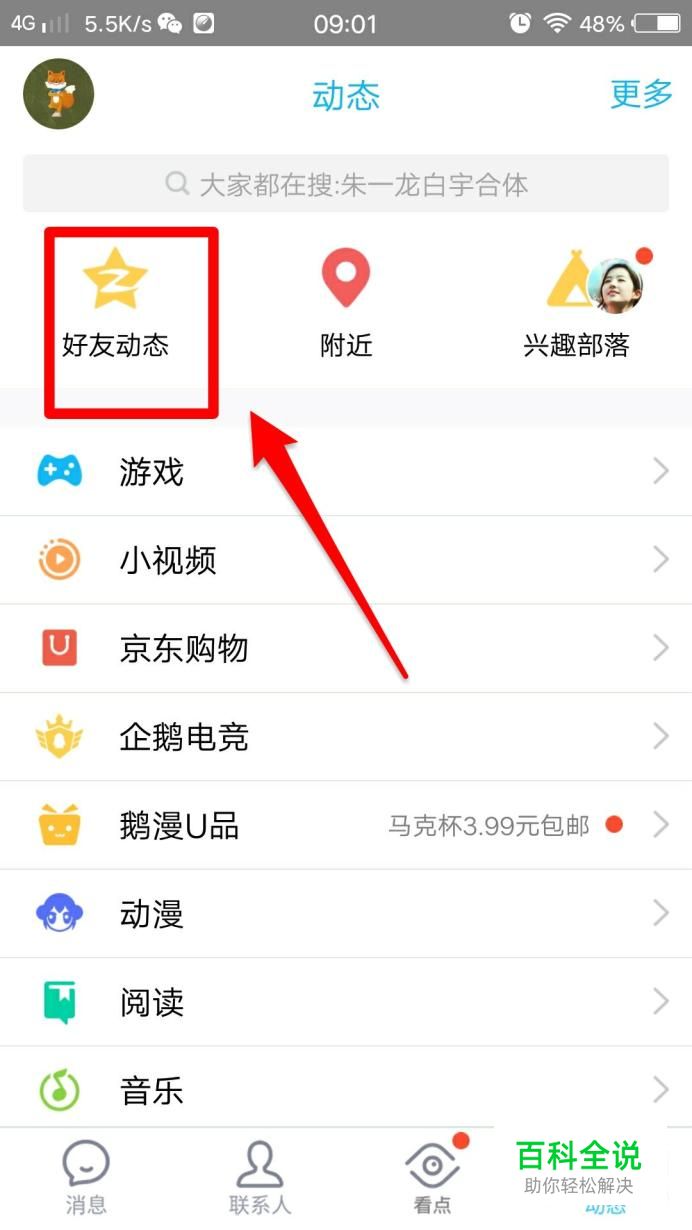
Task: Open 鹅漫U品 row
Action: coord(346,826)
